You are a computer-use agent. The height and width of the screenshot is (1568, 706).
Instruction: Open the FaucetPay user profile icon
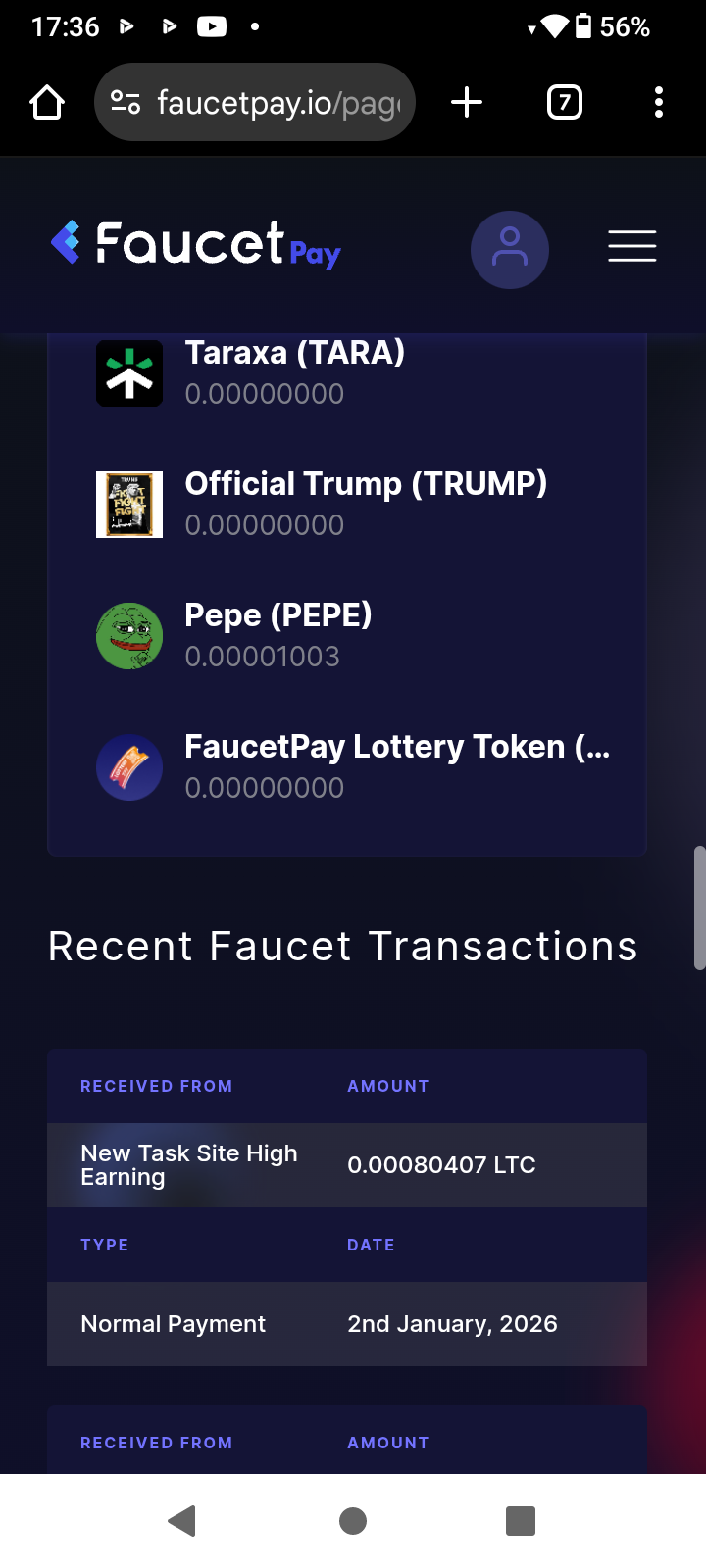[509, 250]
